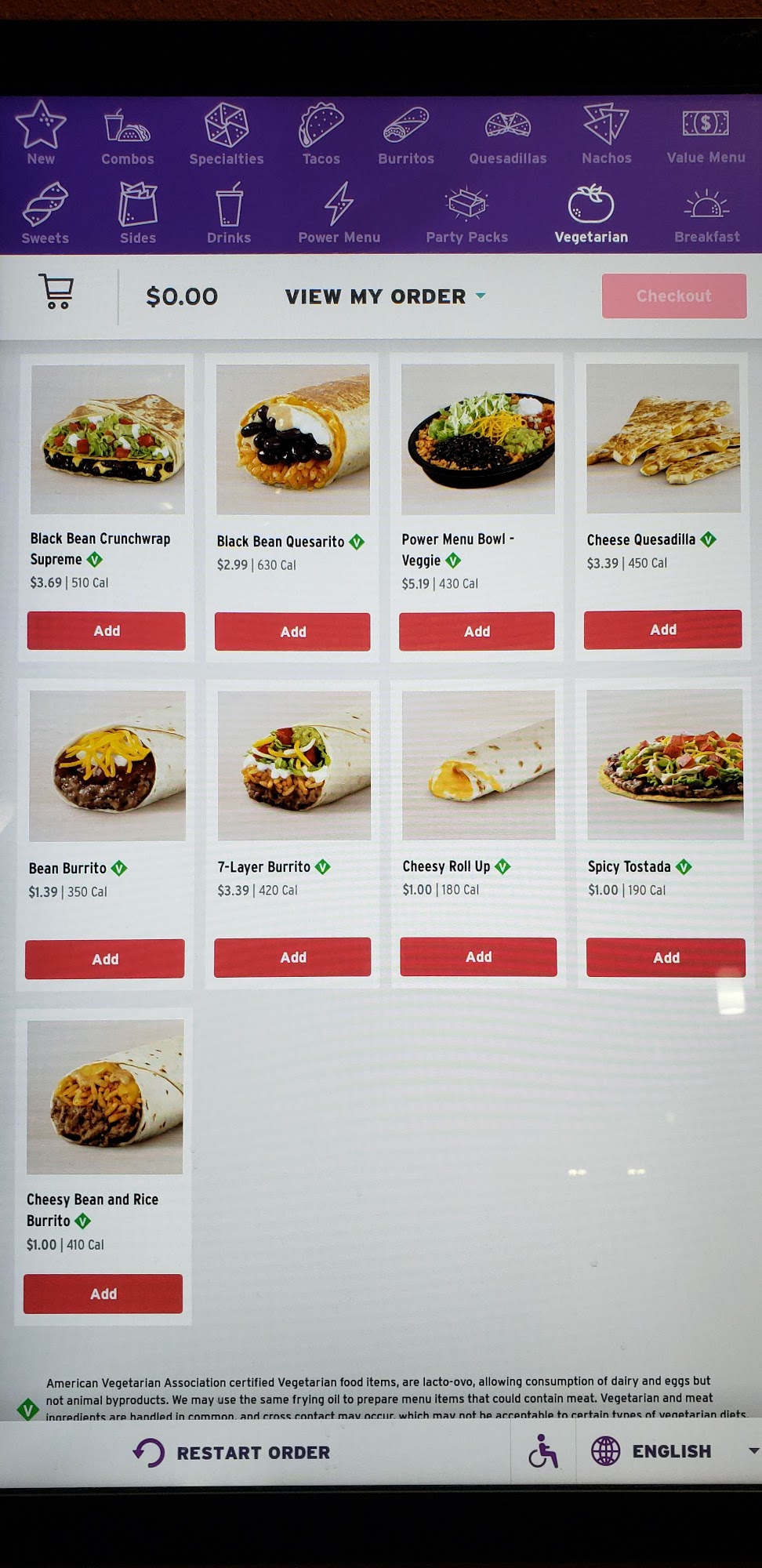The image size is (762, 1568).
Task: Open the shopping cart icon
Action: click(56, 292)
